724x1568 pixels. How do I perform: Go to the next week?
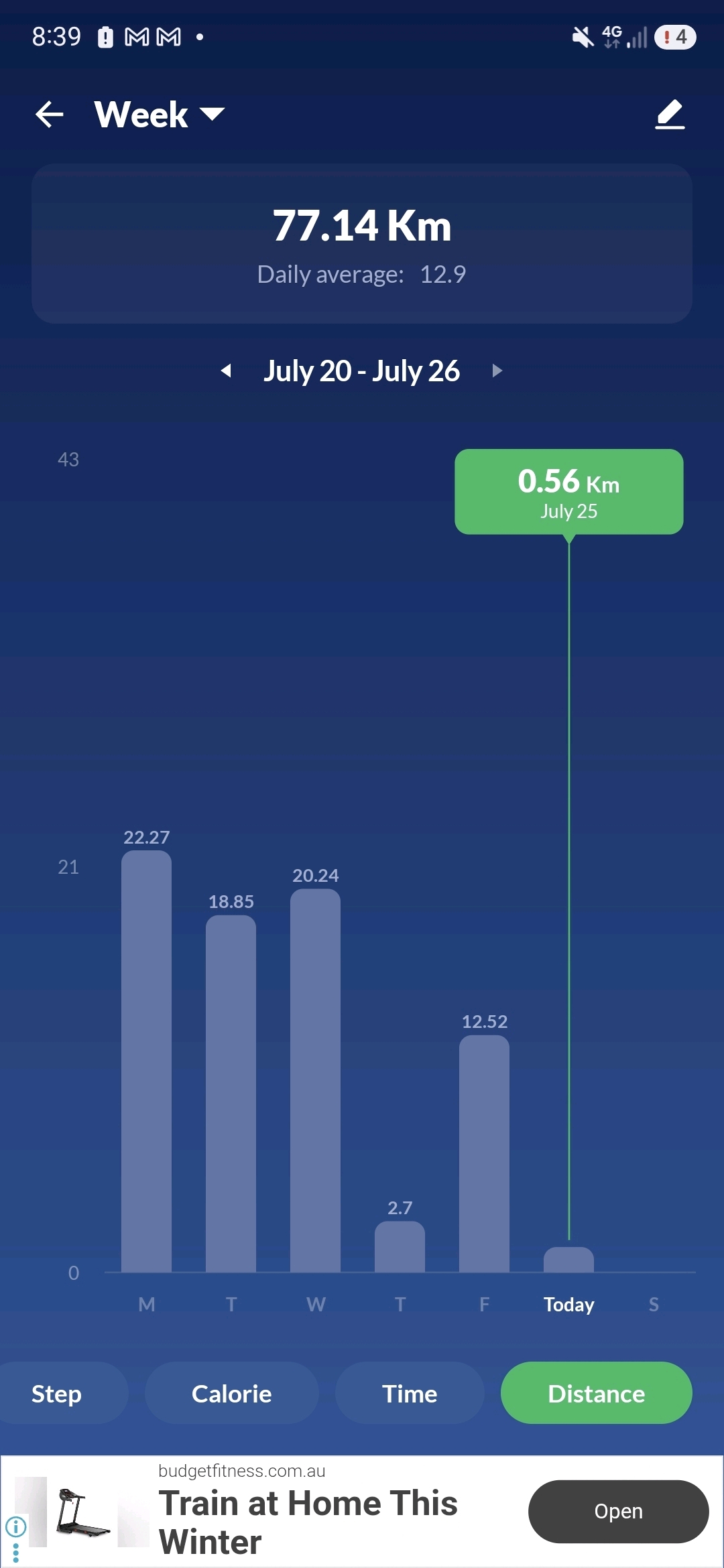497,371
